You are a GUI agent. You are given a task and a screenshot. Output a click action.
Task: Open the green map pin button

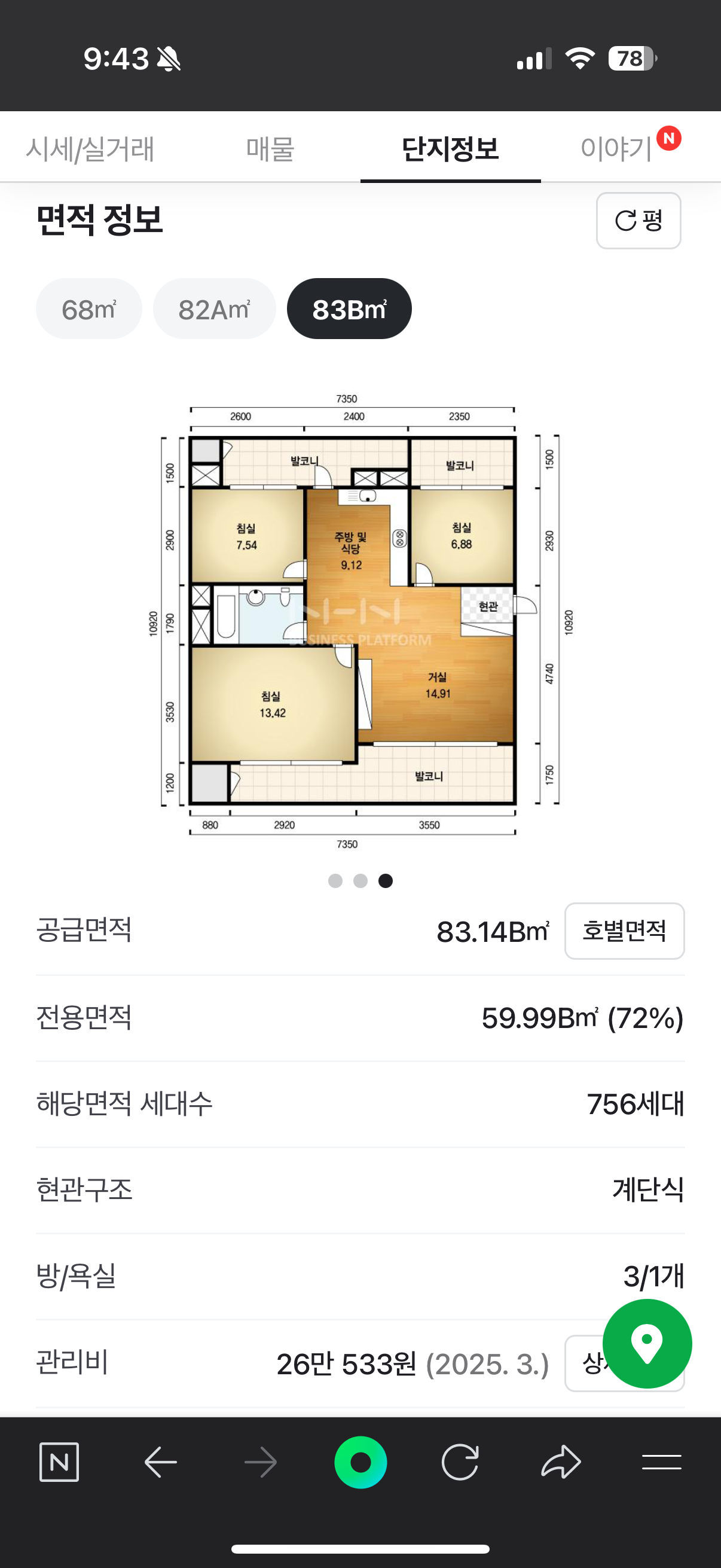[x=647, y=1343]
